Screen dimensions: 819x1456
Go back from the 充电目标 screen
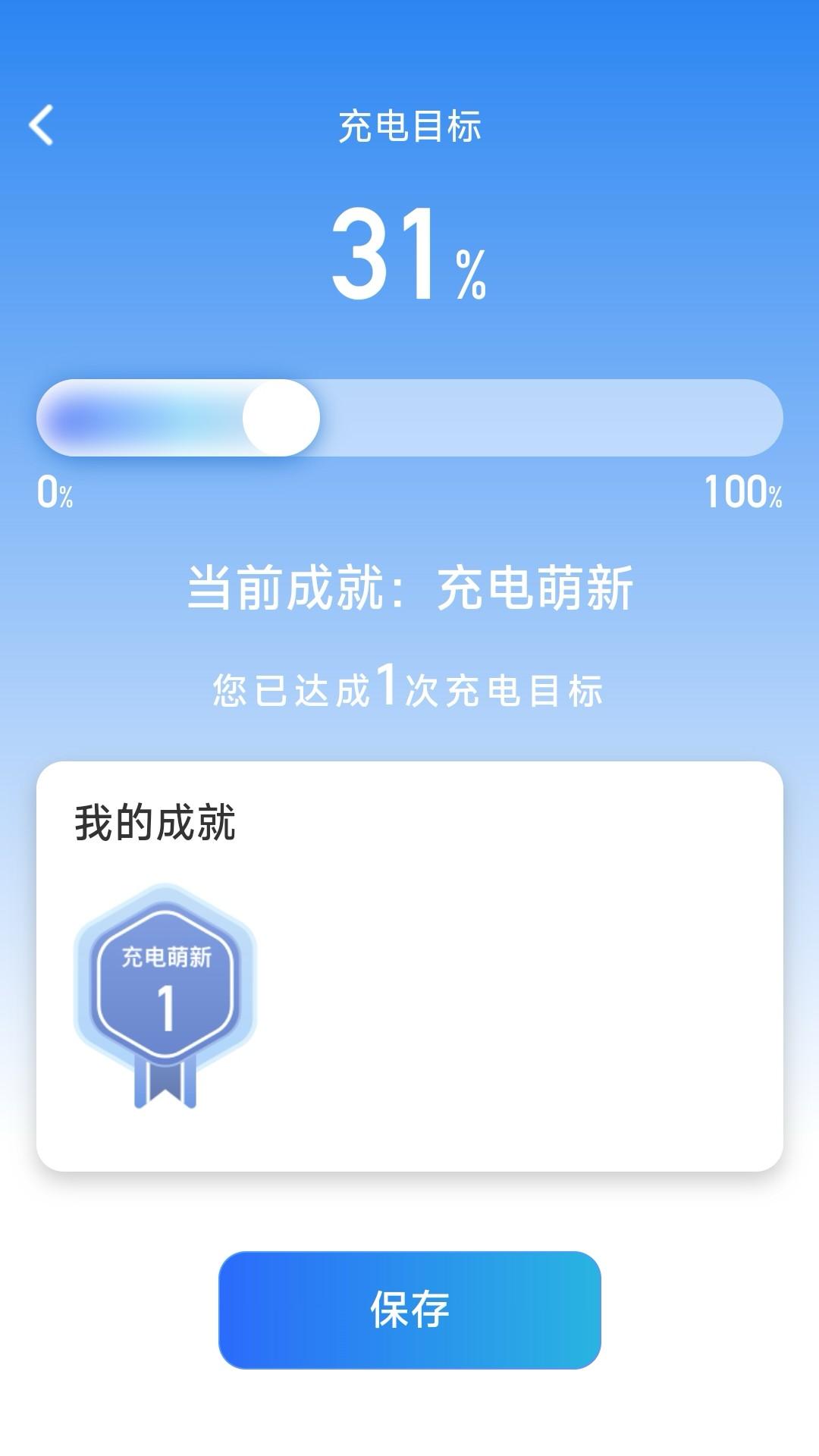(x=42, y=125)
